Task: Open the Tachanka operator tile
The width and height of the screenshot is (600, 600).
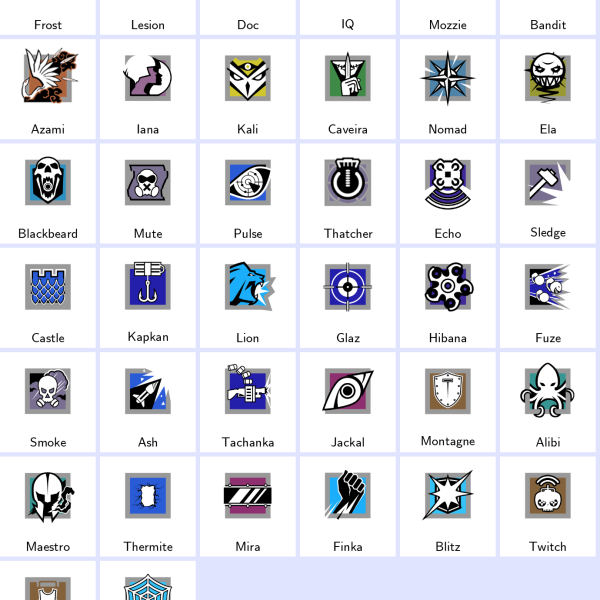Action: 248,400
